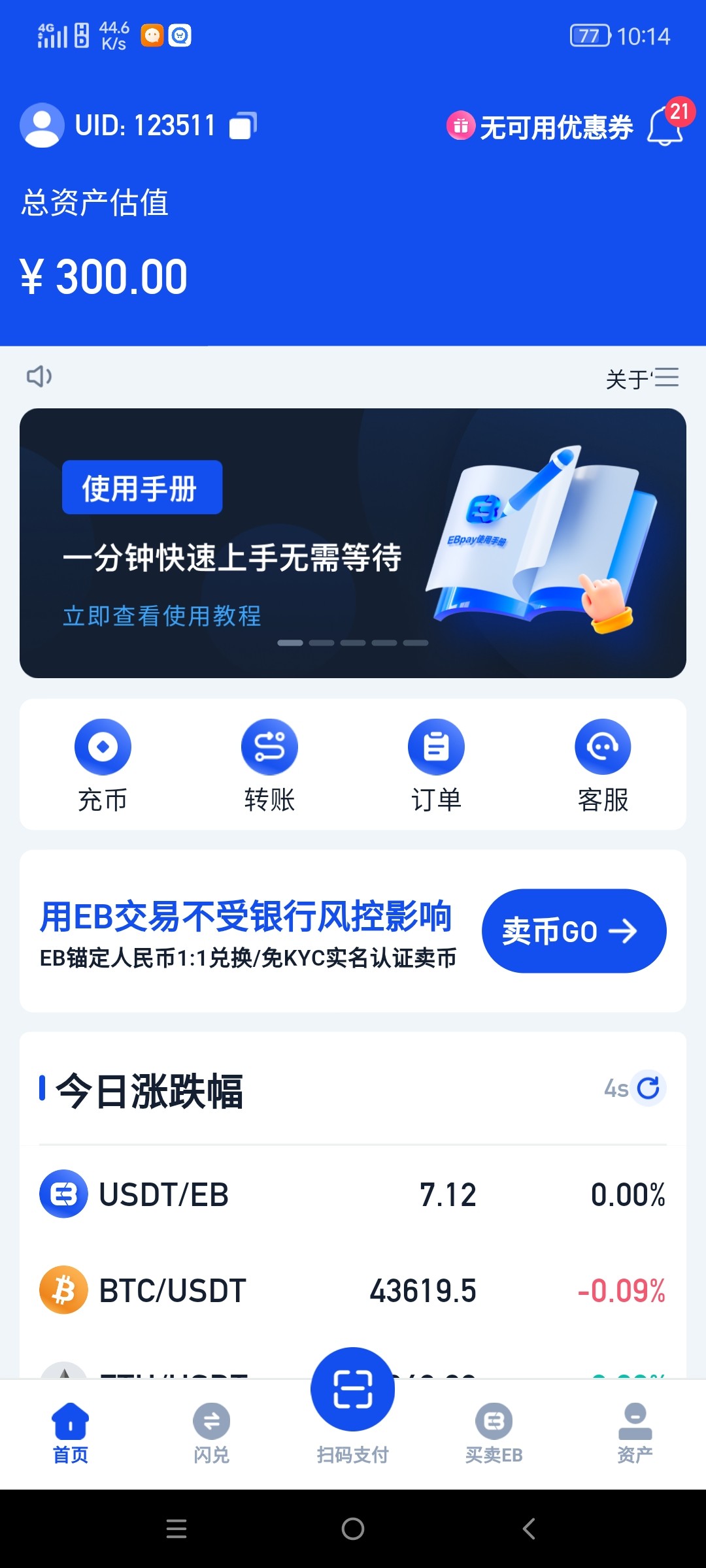The width and height of the screenshot is (706, 1568).
Task: Tap the profile avatar
Action: (x=42, y=125)
